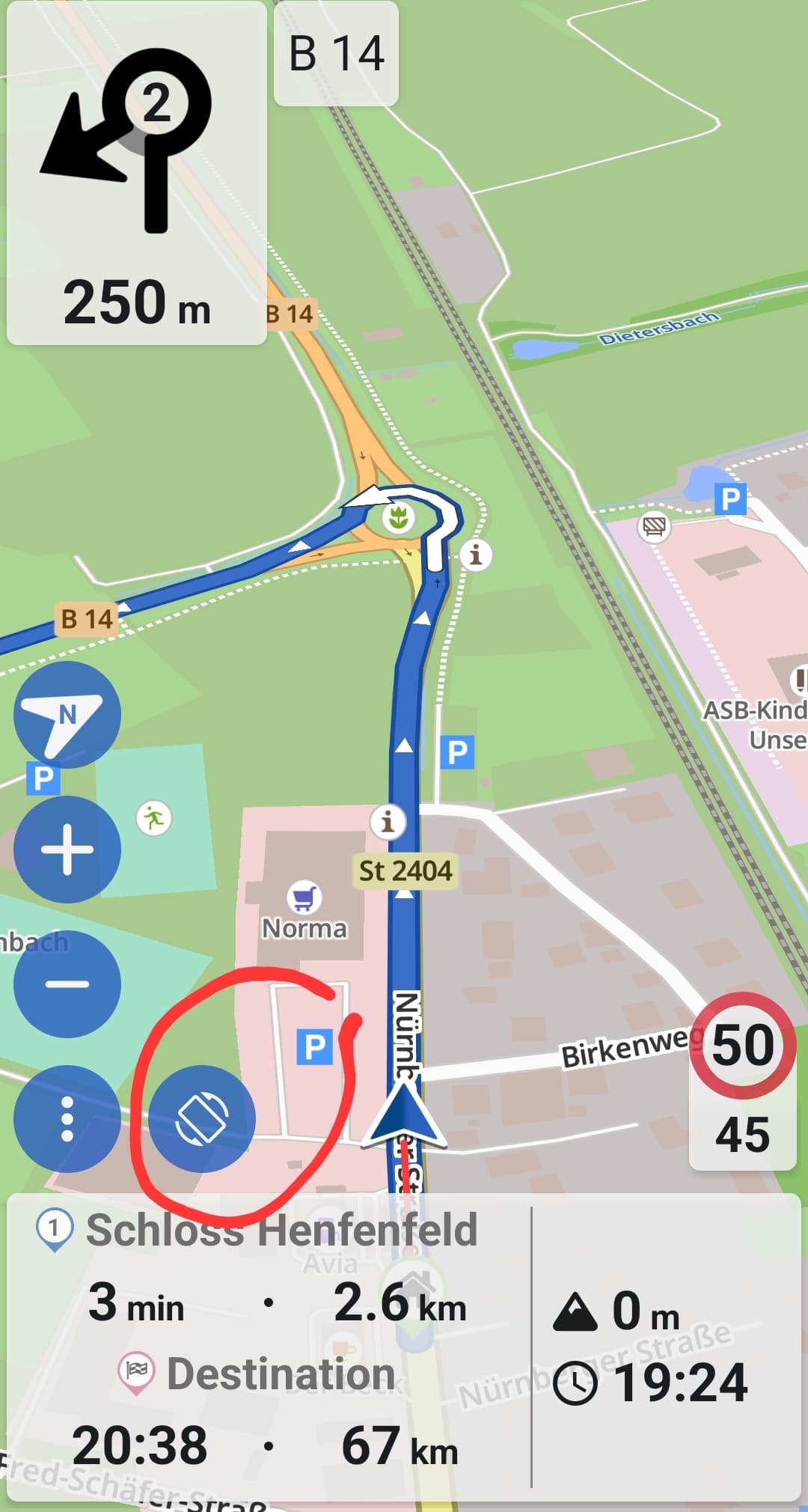Tap the 50 speed limit widget
Viewport: 808px width, 1512px height.
point(742,1082)
